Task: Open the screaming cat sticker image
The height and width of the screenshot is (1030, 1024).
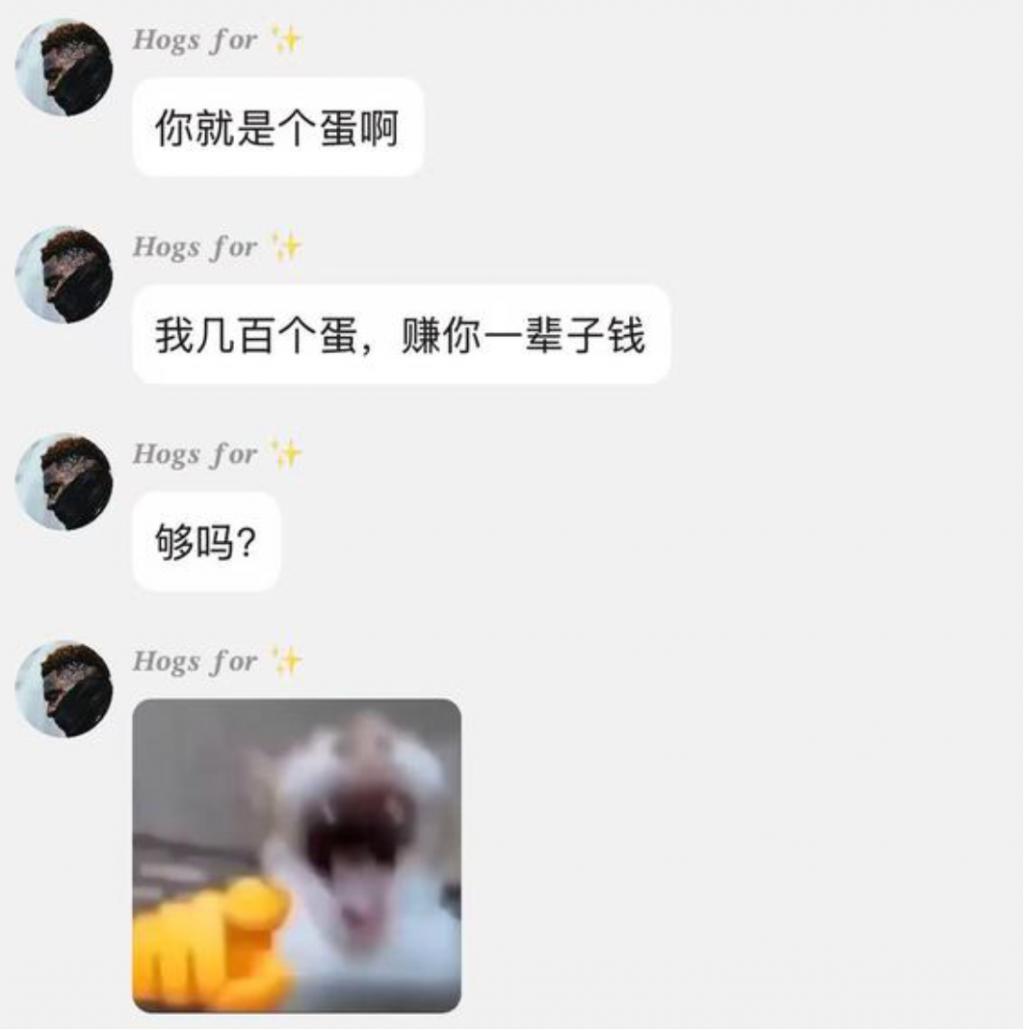Action: (x=297, y=855)
